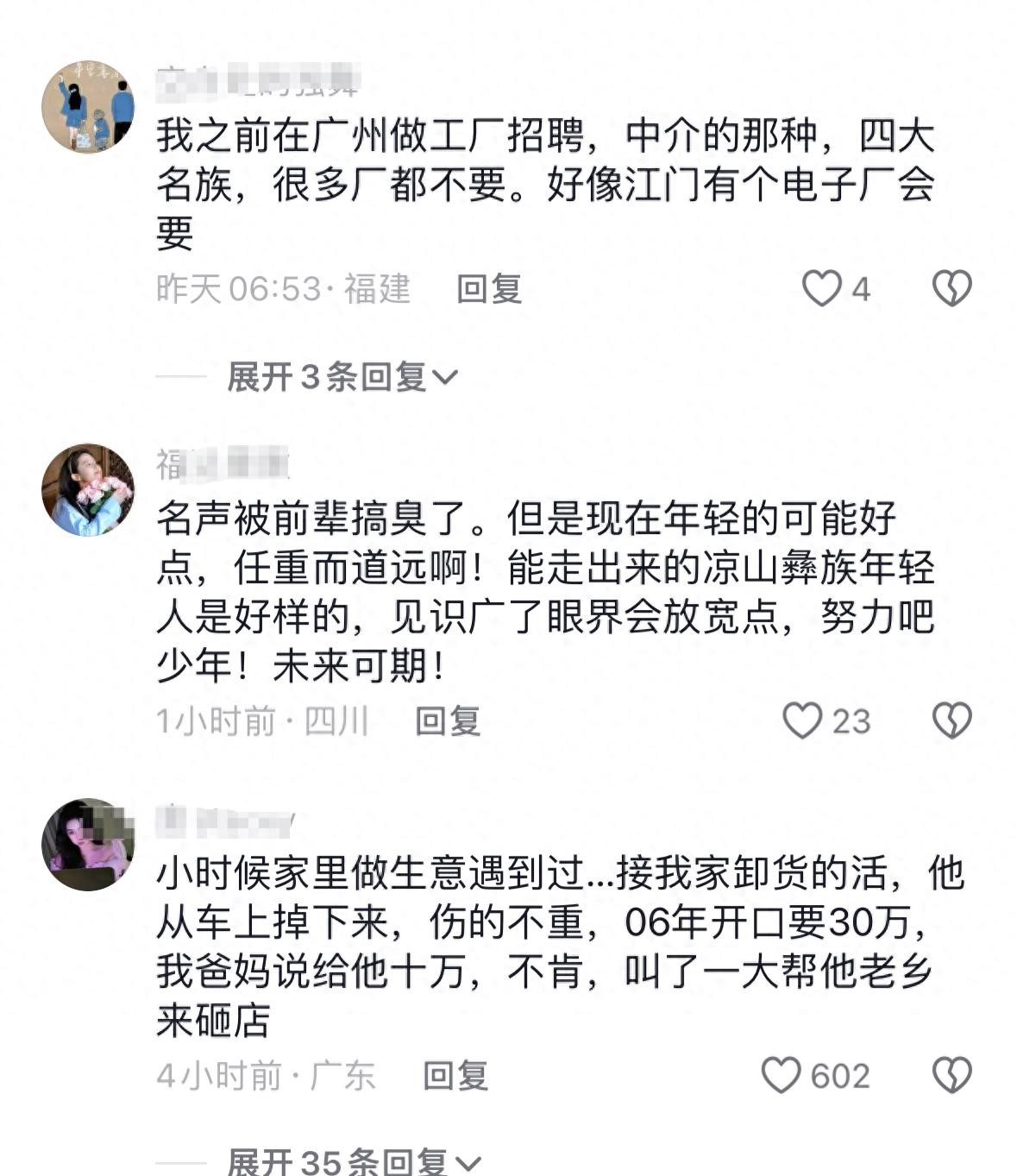This screenshot has height=1176, width=1017.
Task: Dislike the comment posted from 广东
Action: tap(951, 1076)
